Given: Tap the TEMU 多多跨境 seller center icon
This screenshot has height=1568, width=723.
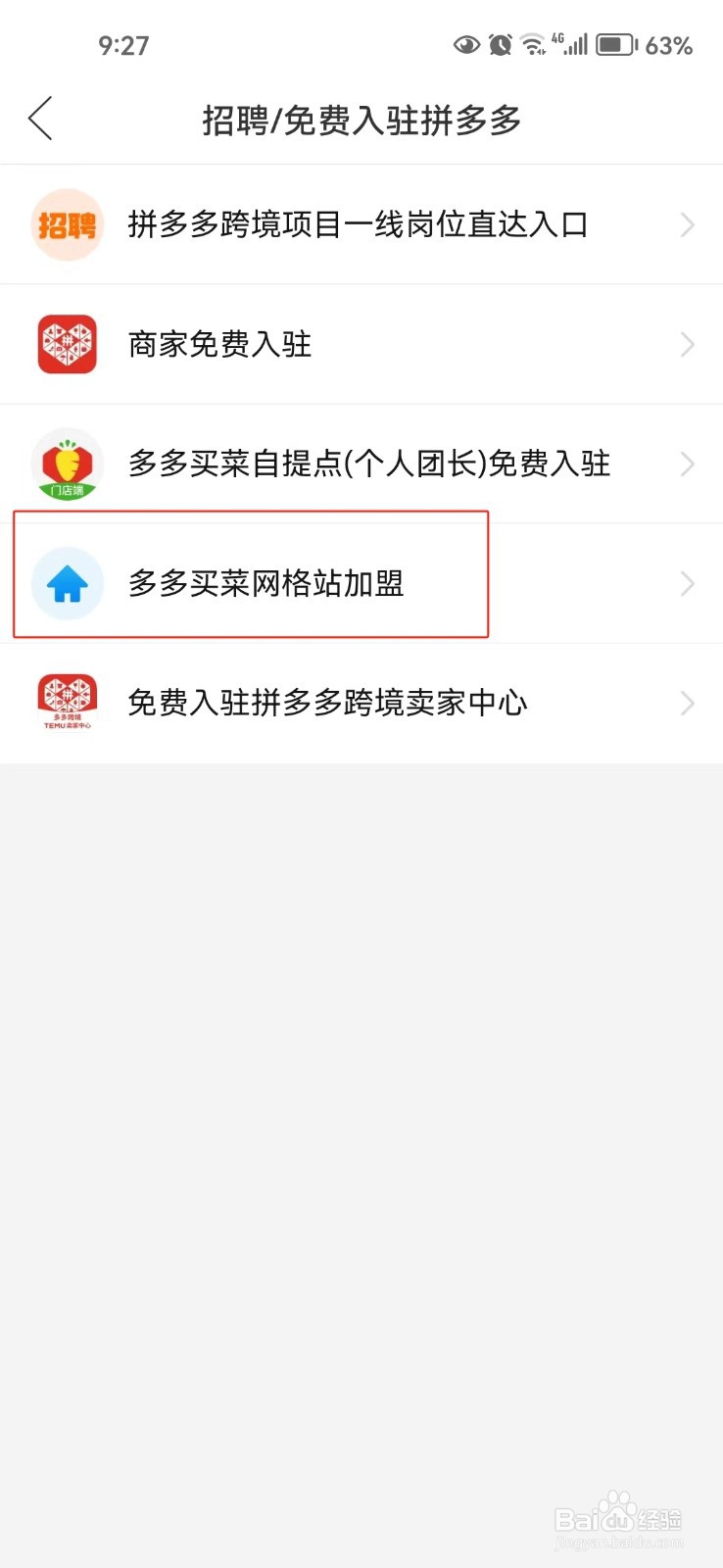Looking at the screenshot, I should tap(67, 703).
